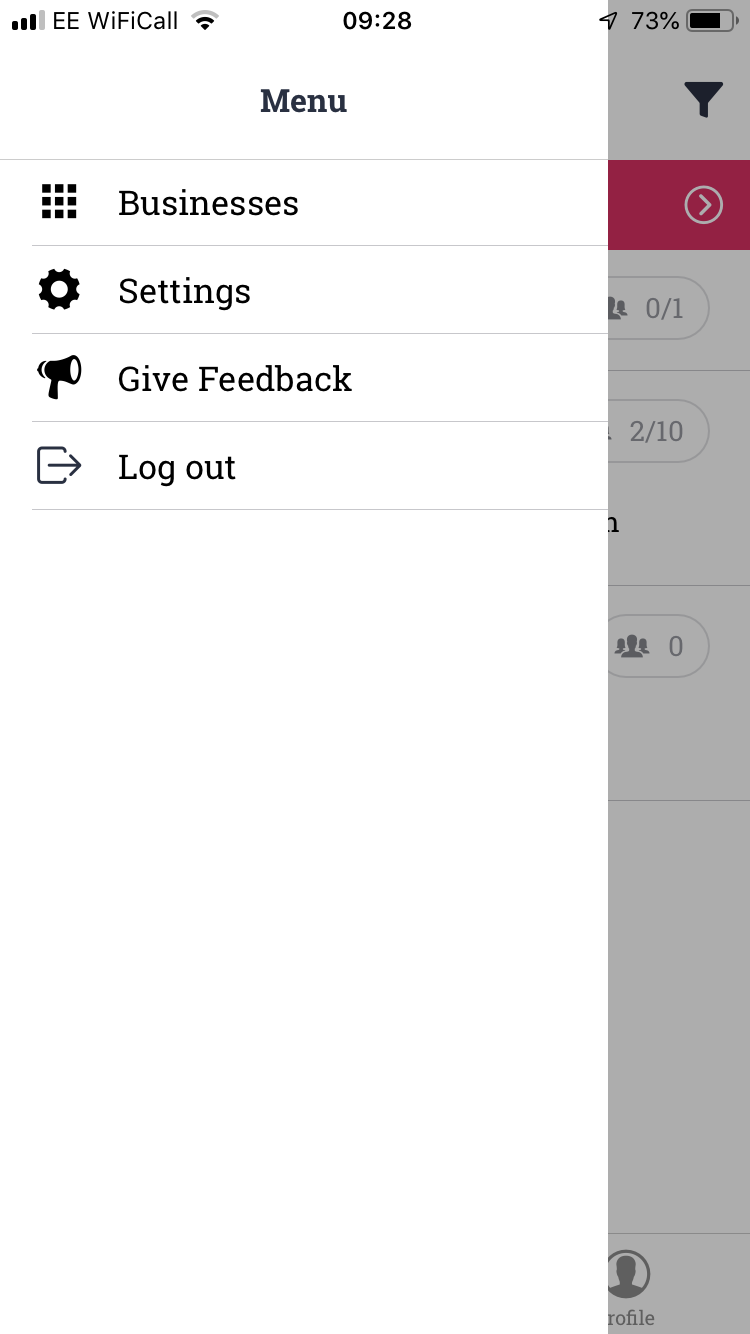The width and height of the screenshot is (750, 1334).
Task: Select Give Feedback
Action: pos(234,379)
